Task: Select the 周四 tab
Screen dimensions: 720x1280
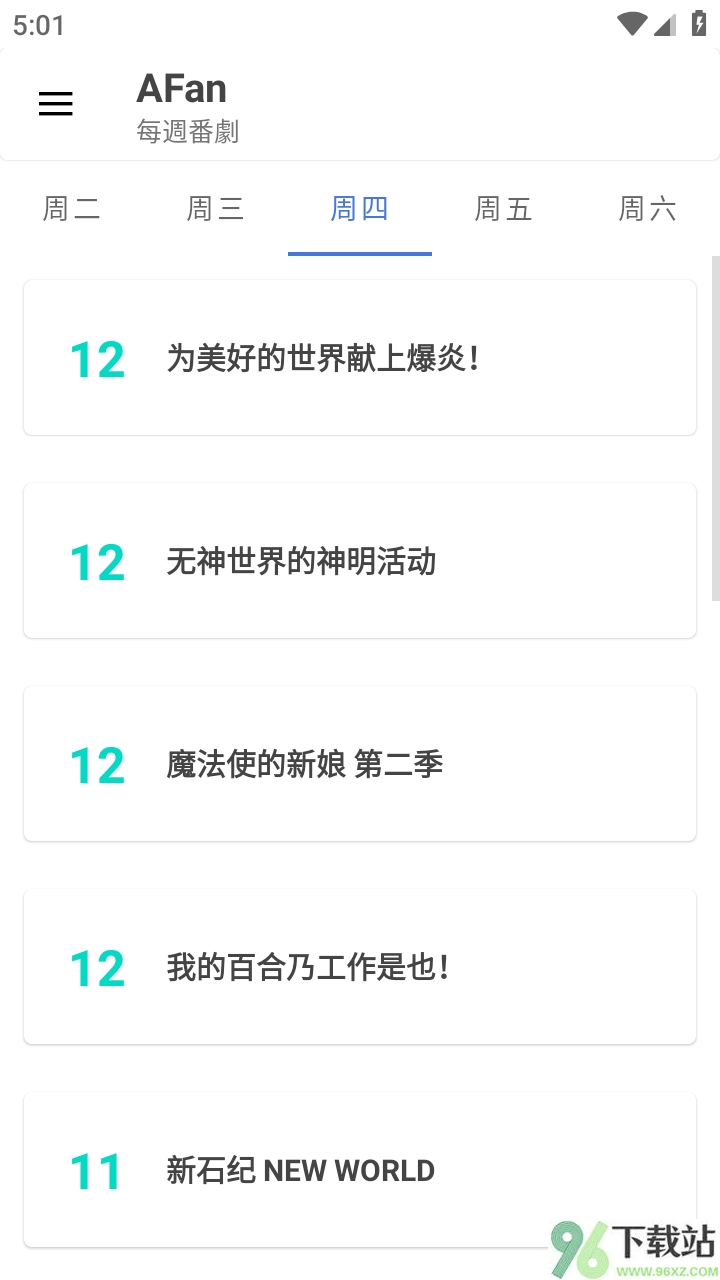Action: (x=360, y=209)
